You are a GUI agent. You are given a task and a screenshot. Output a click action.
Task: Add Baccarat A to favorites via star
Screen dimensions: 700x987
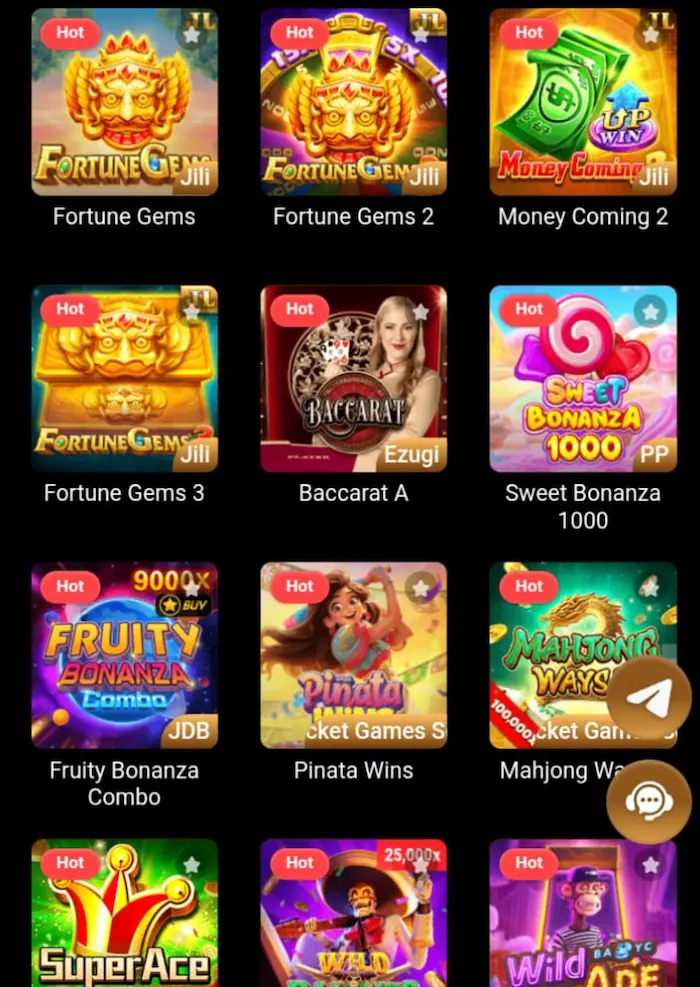pyautogui.click(x=421, y=311)
